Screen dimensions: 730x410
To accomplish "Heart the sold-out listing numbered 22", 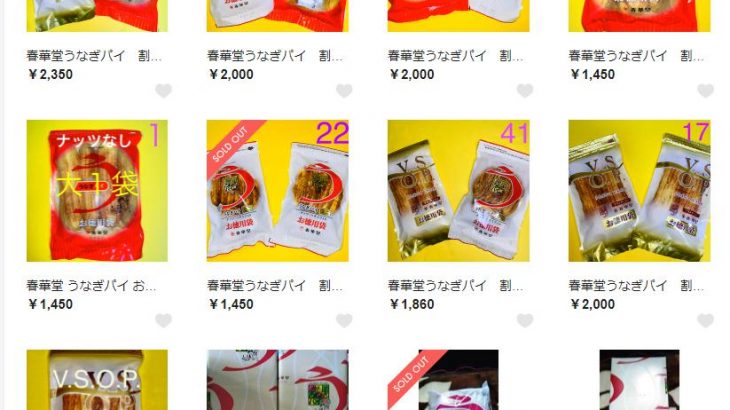I will 344,321.
